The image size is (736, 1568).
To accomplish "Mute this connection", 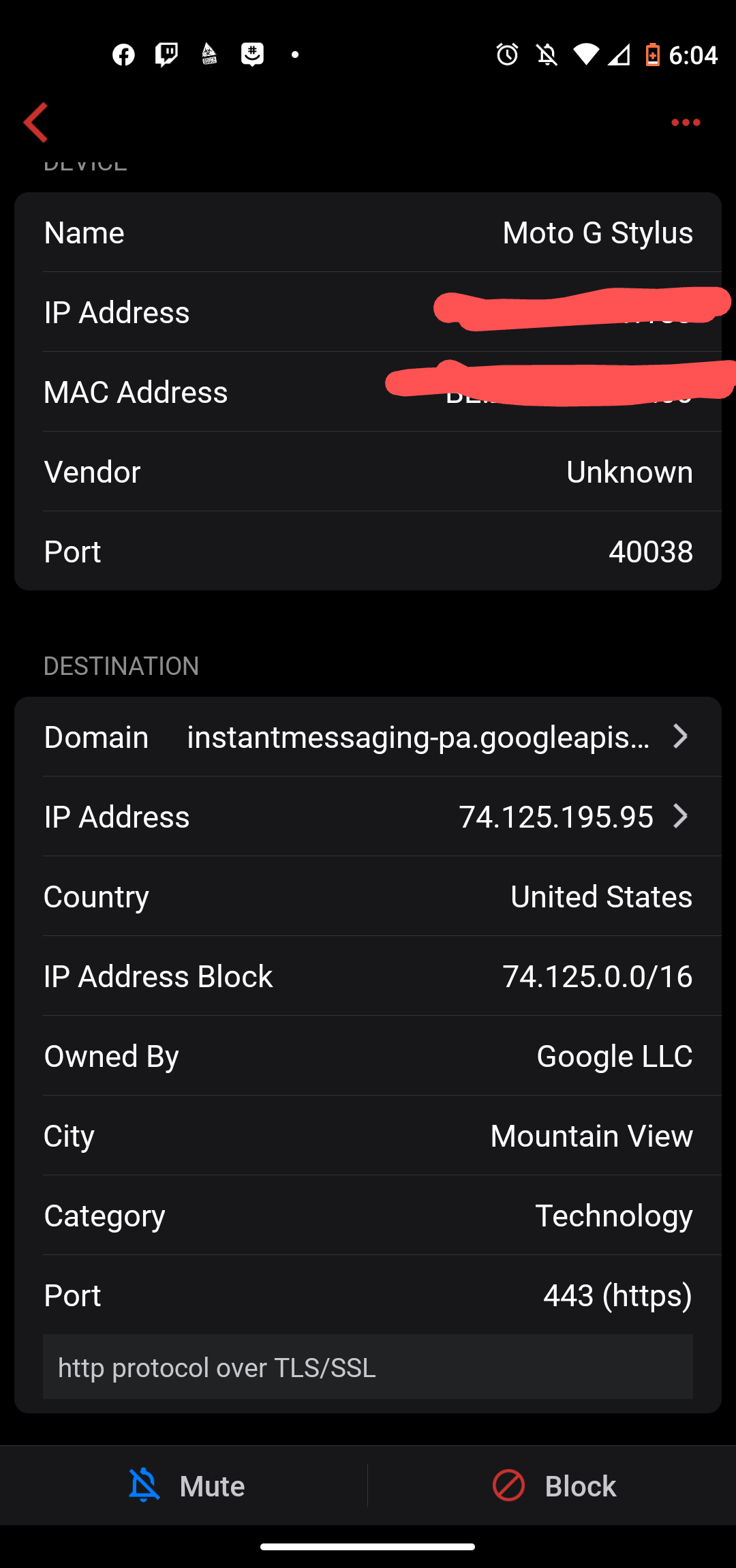I will tap(186, 1486).
